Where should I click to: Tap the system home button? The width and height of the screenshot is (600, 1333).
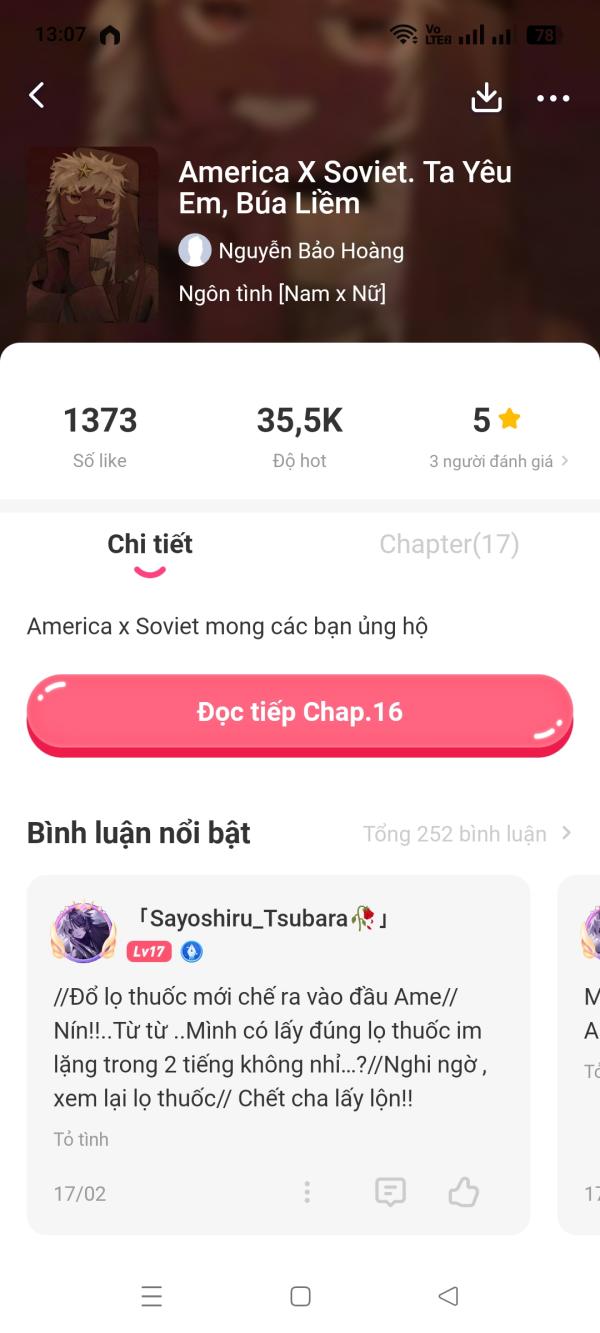point(300,1296)
